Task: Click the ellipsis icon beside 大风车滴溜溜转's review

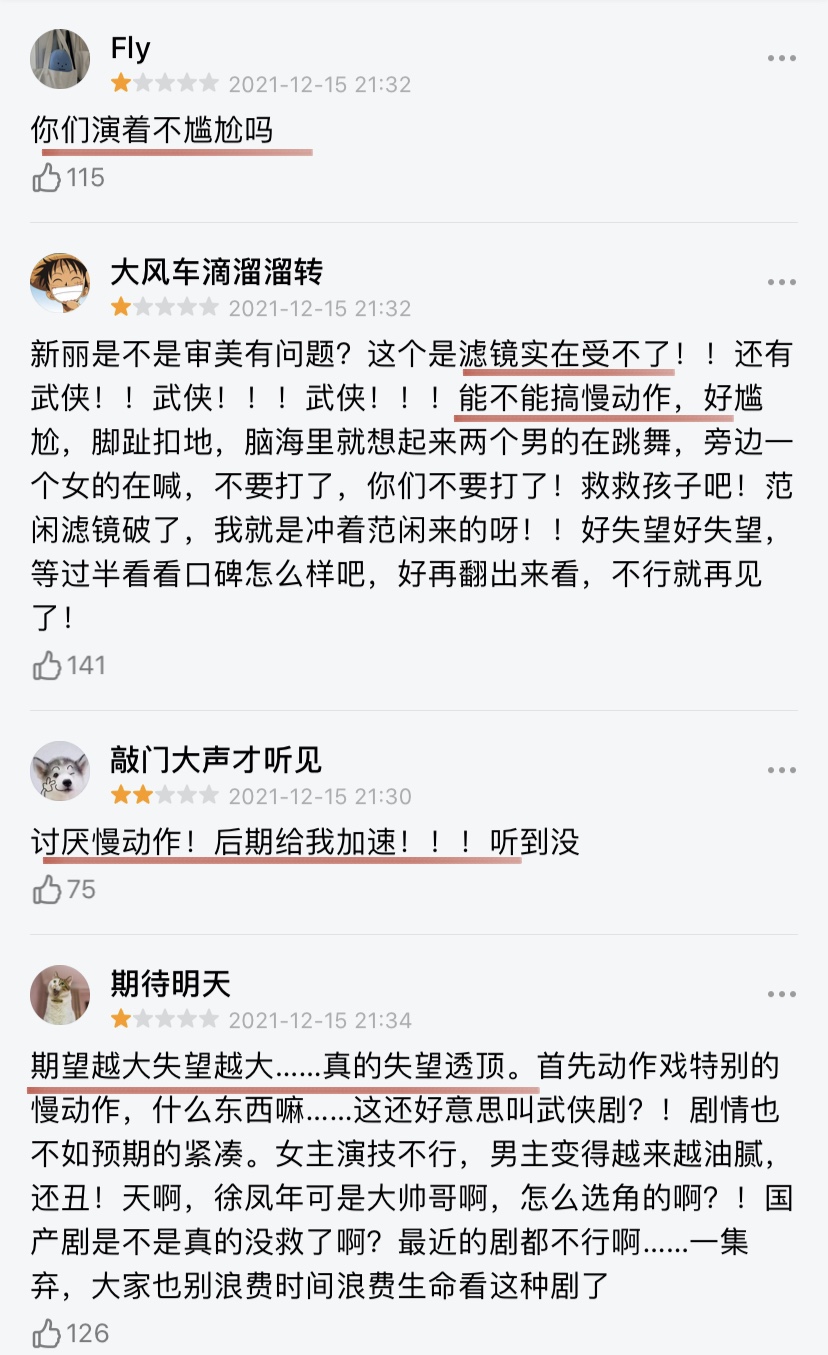Action: click(x=779, y=284)
